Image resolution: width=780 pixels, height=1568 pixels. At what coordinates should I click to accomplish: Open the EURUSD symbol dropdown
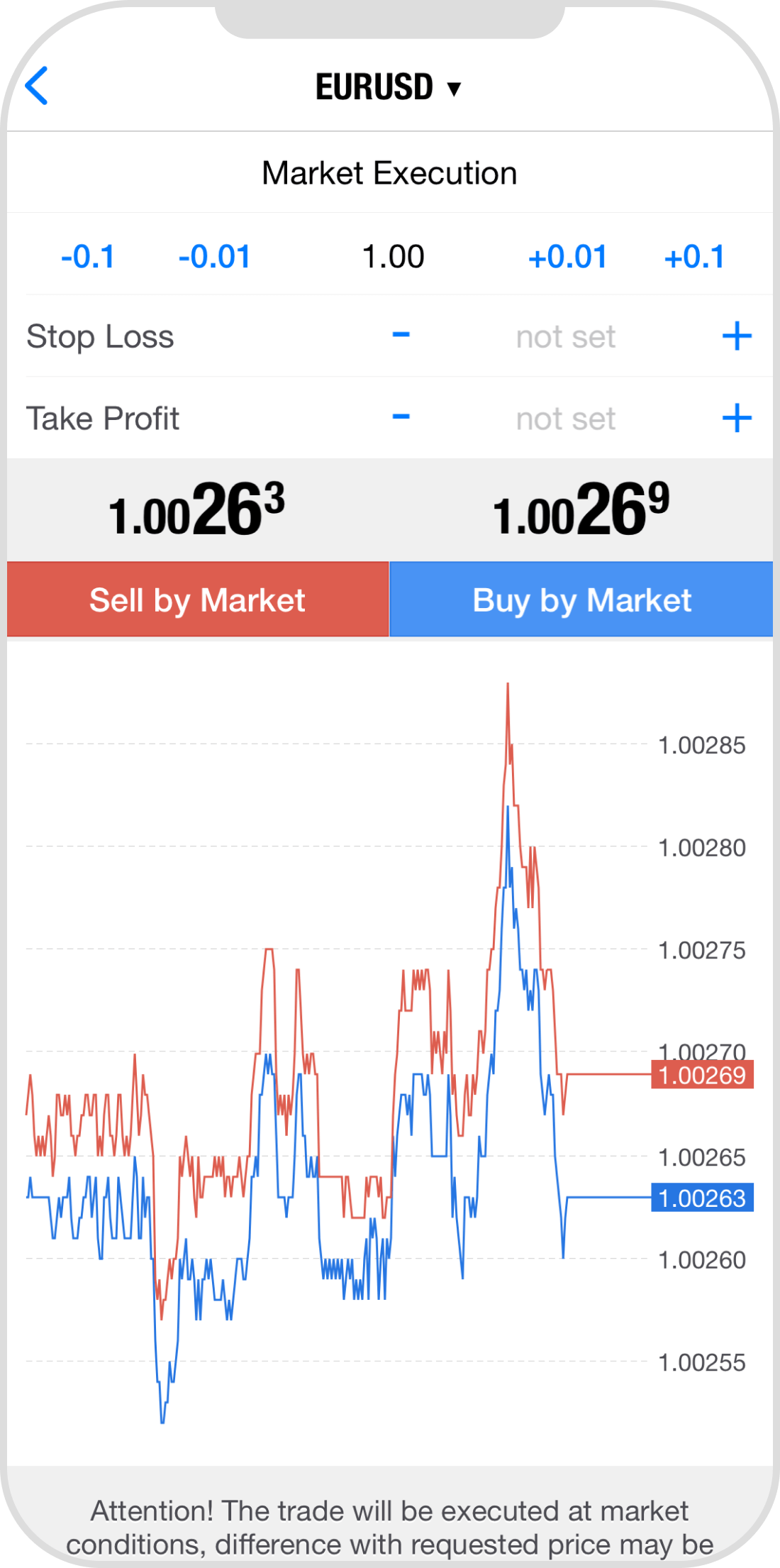[389, 87]
